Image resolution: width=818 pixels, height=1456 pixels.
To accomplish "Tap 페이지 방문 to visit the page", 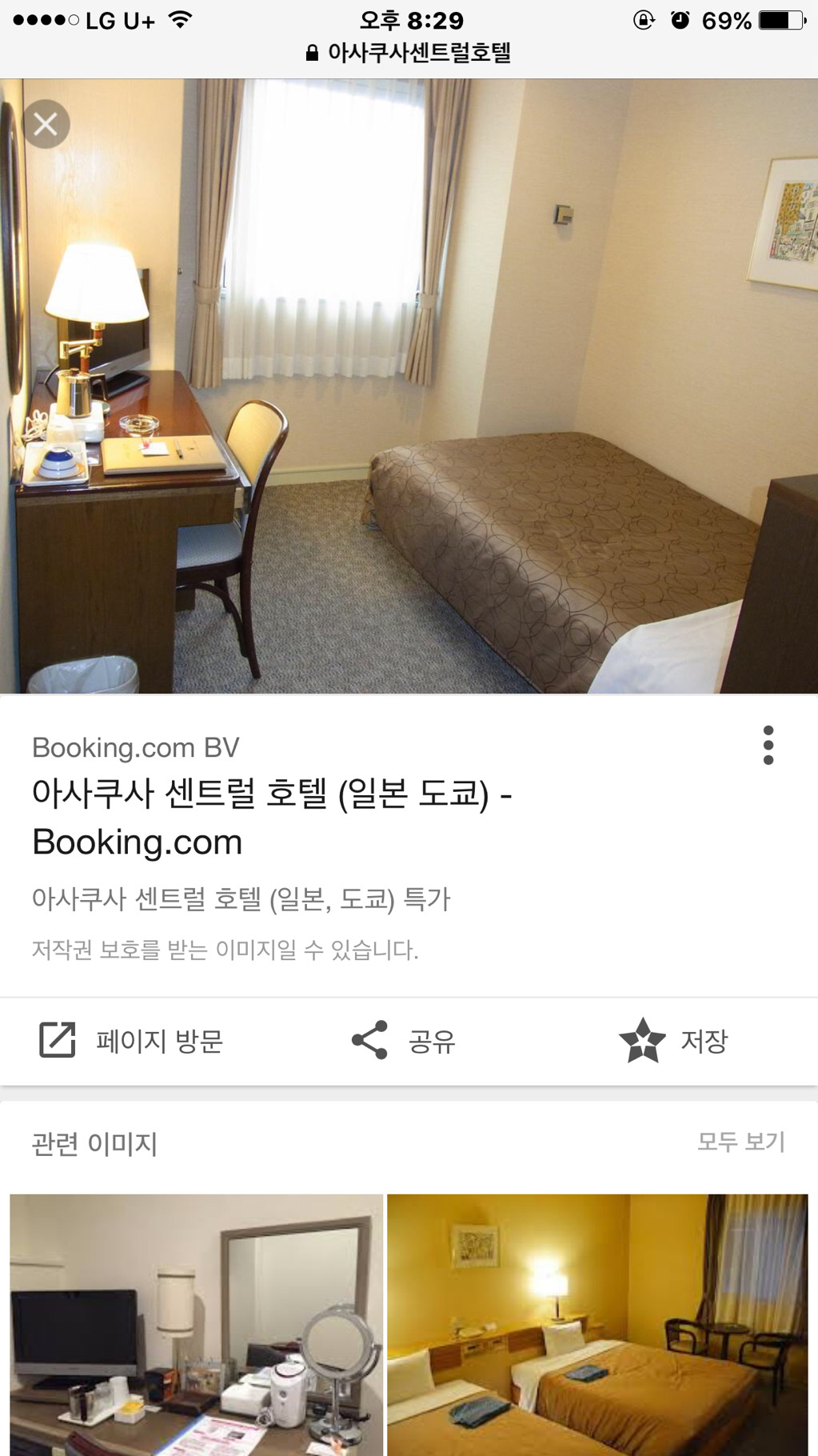I will [132, 1041].
